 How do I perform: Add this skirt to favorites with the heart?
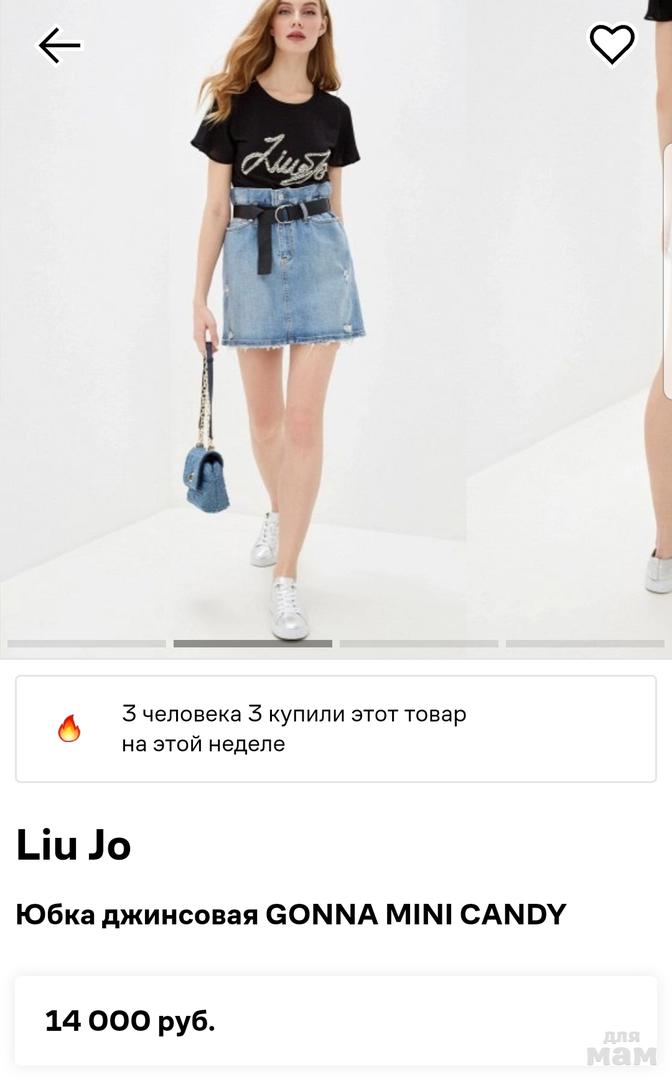tap(611, 44)
